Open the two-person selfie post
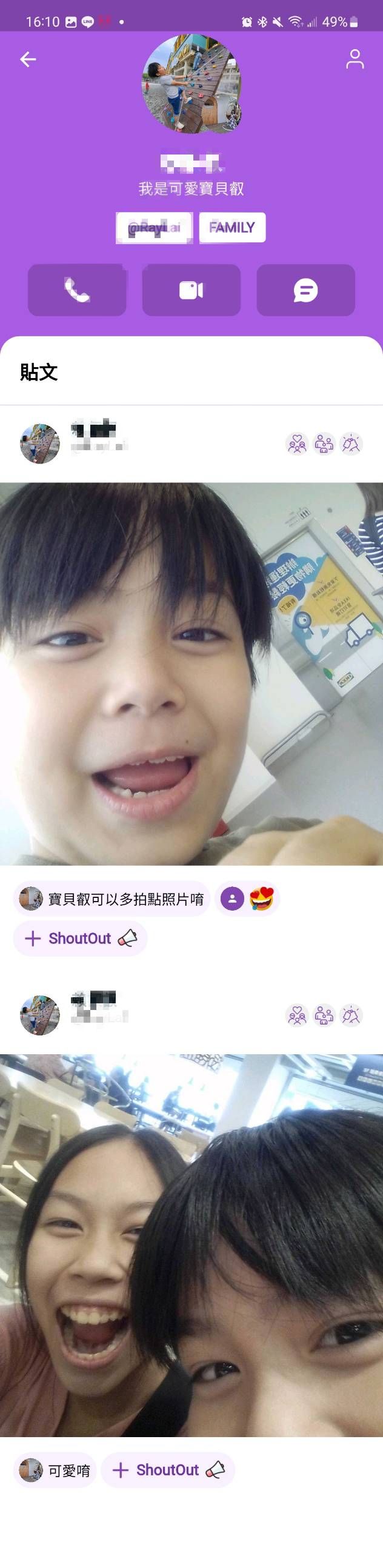 191,1246
